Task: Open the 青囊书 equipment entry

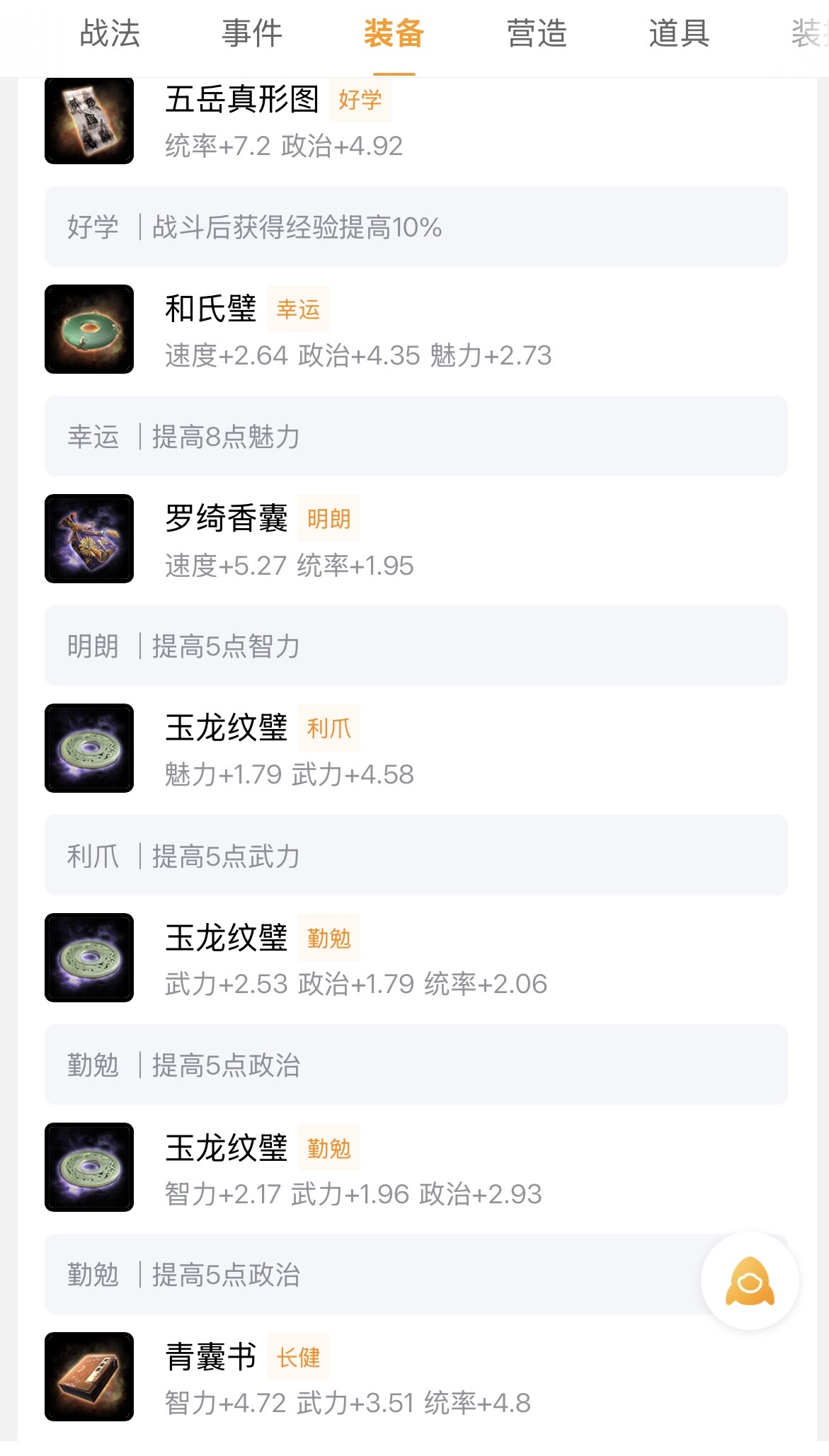Action: (x=210, y=1357)
